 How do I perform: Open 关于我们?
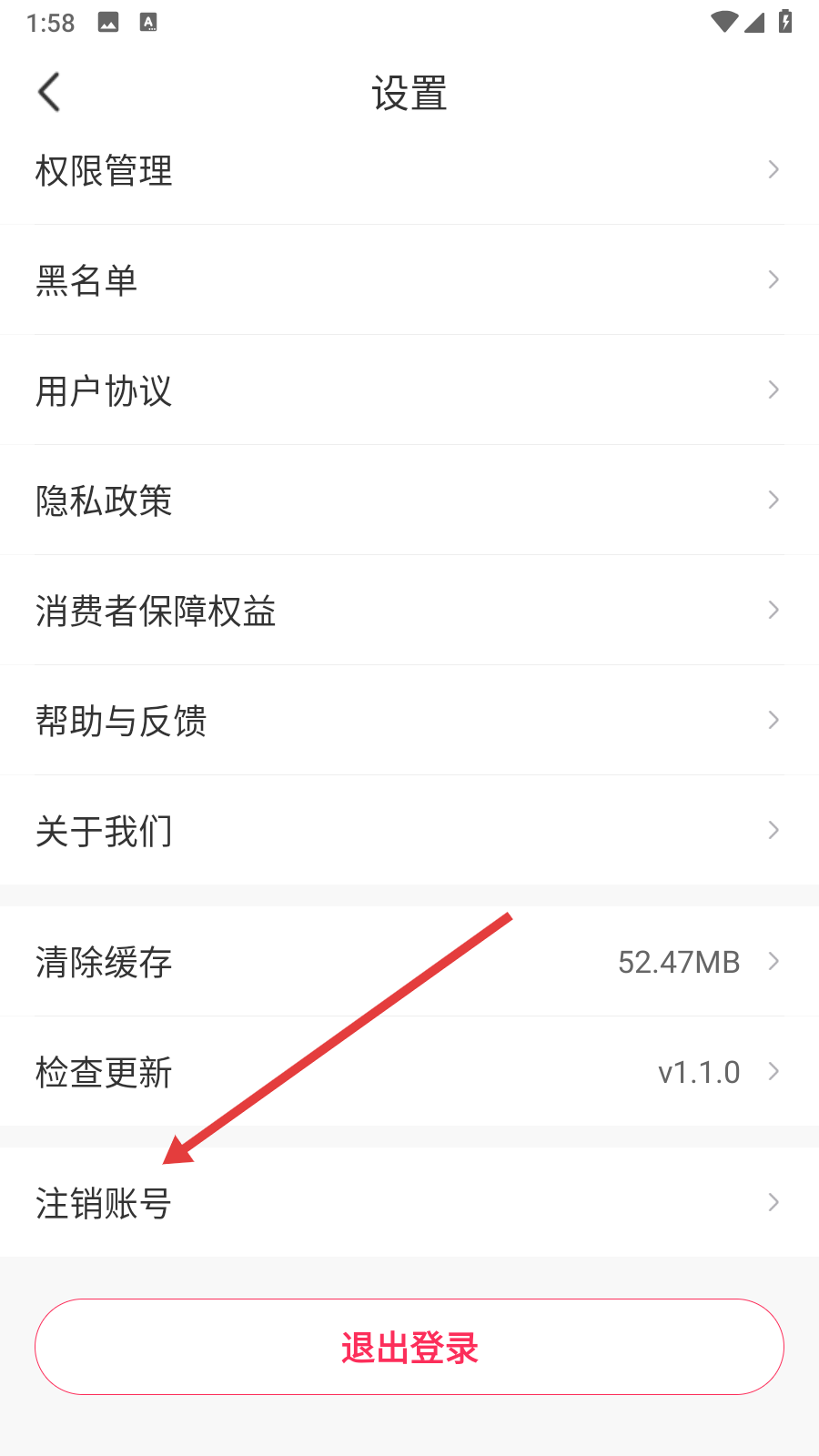tap(409, 831)
